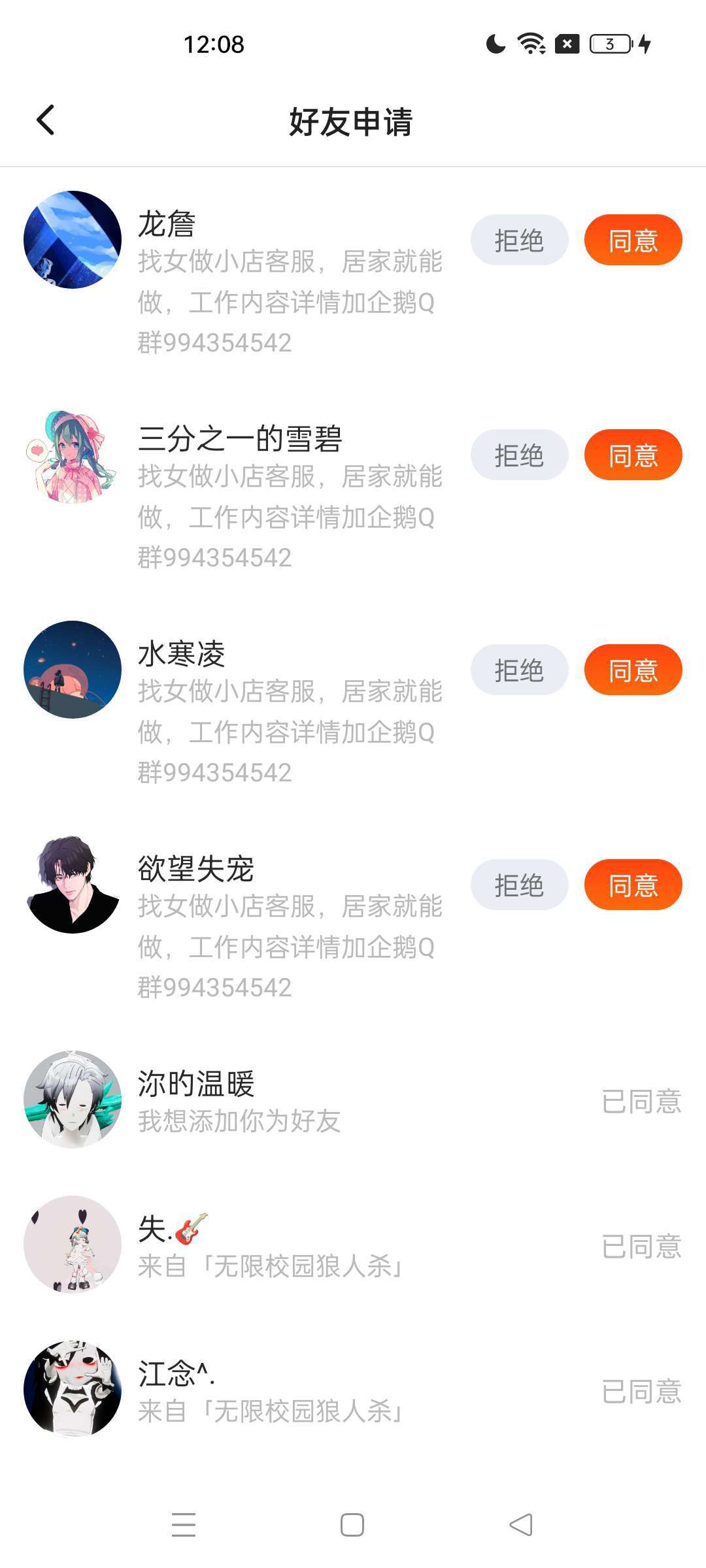Open 龙詹's profile avatar
706x1568 pixels.
(x=73, y=240)
